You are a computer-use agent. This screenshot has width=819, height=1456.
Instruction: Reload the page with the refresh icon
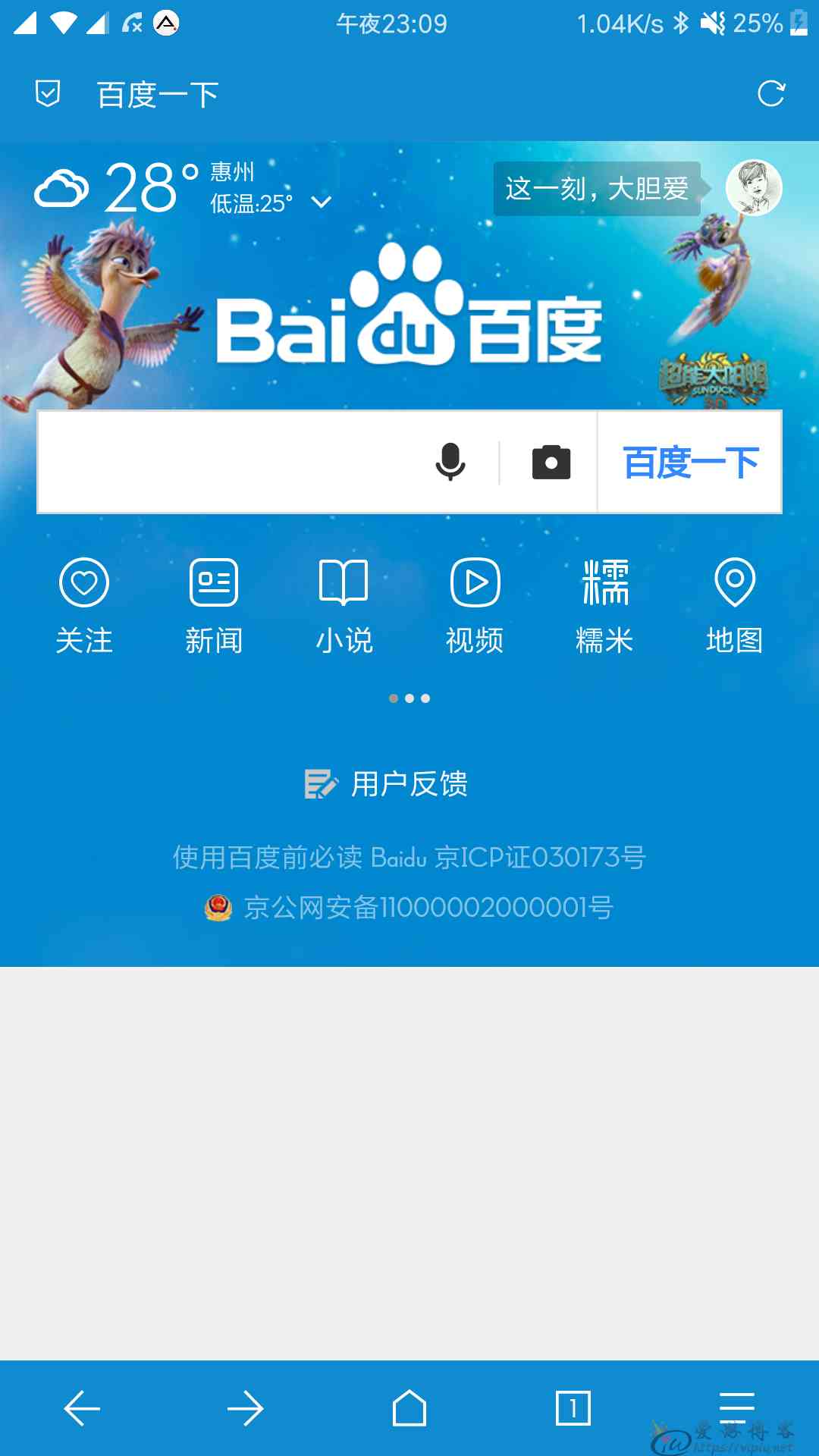coord(770,94)
